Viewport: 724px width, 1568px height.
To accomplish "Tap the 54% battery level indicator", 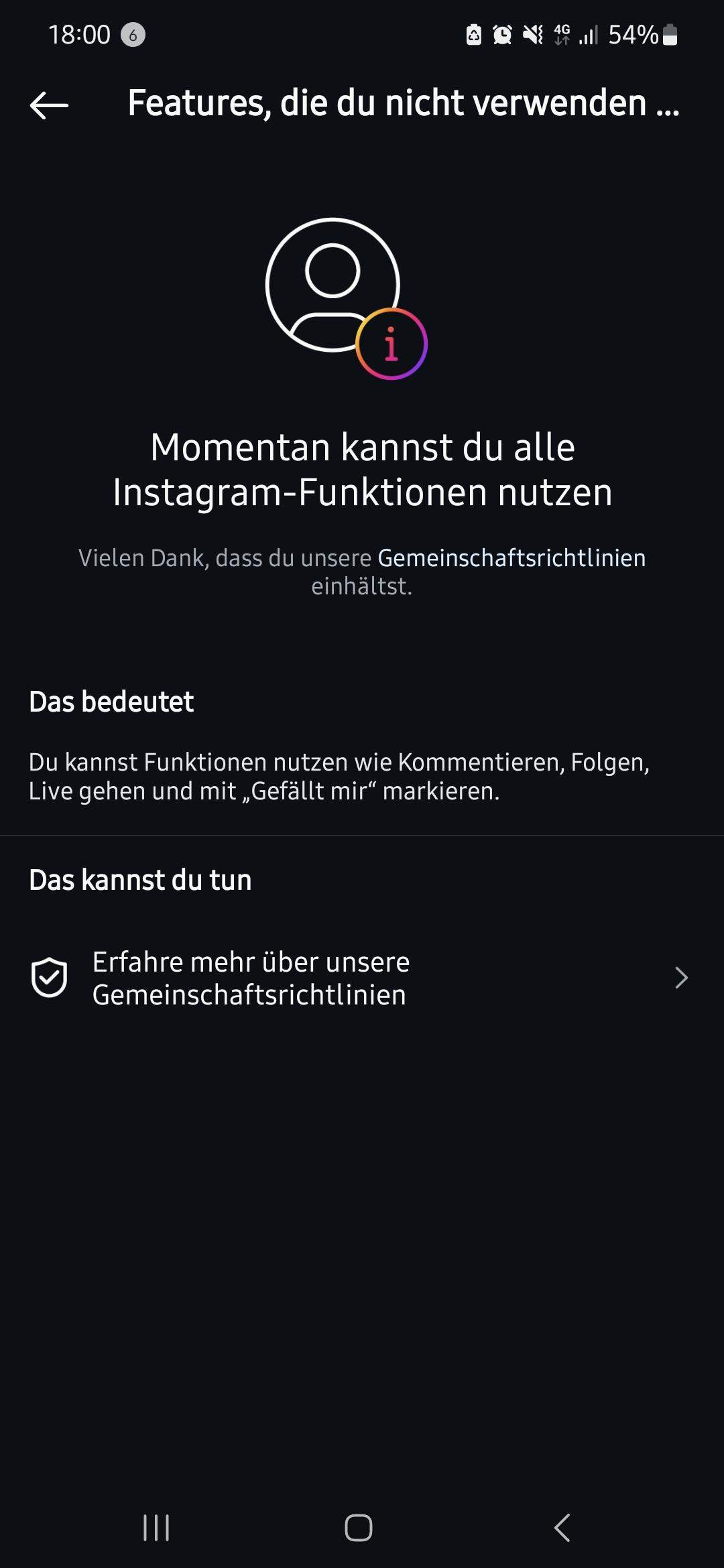I will (633, 34).
